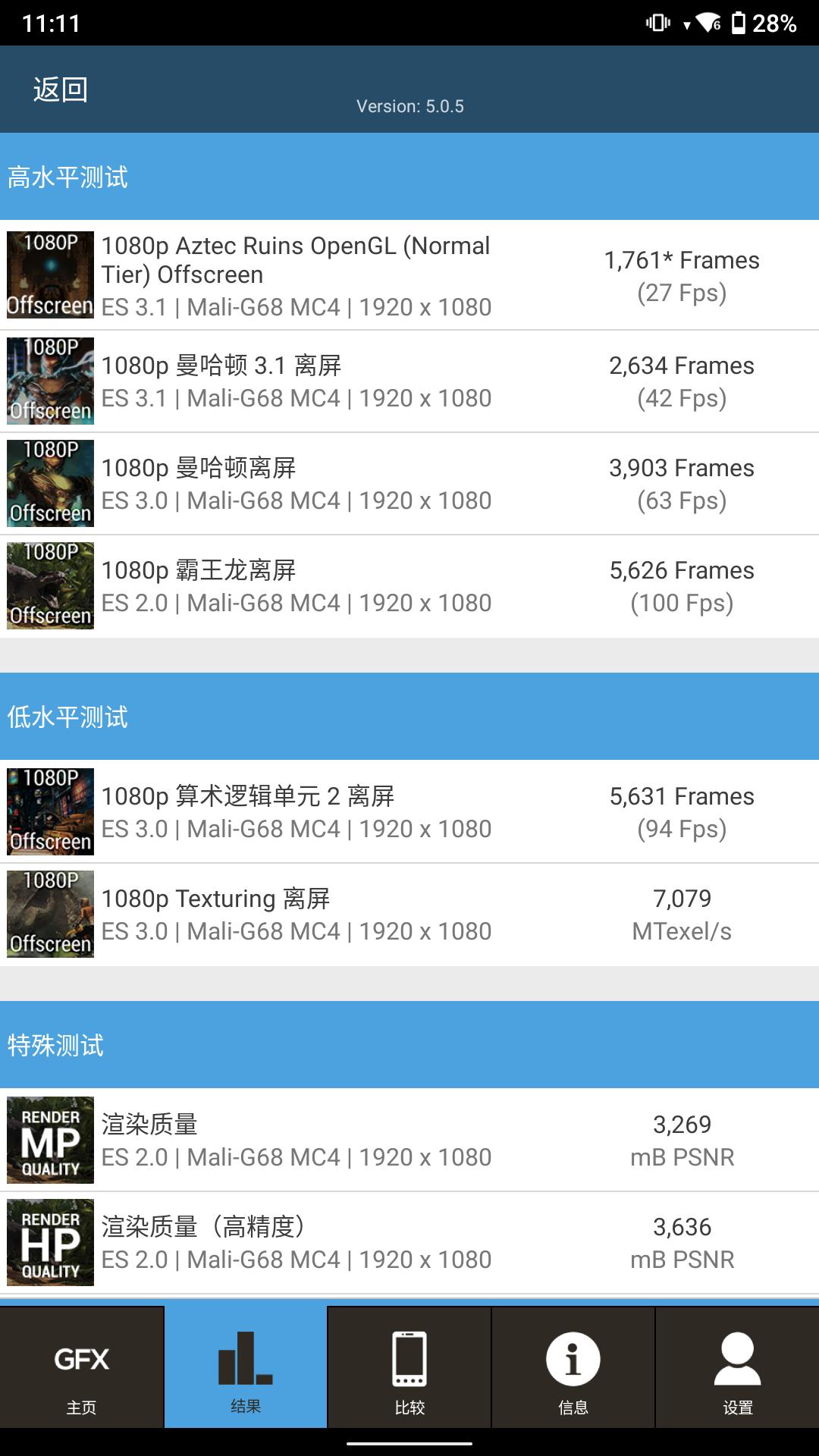Open the Texturing 离屏 test thumbnail
This screenshot has height=1456, width=819.
[x=50, y=914]
